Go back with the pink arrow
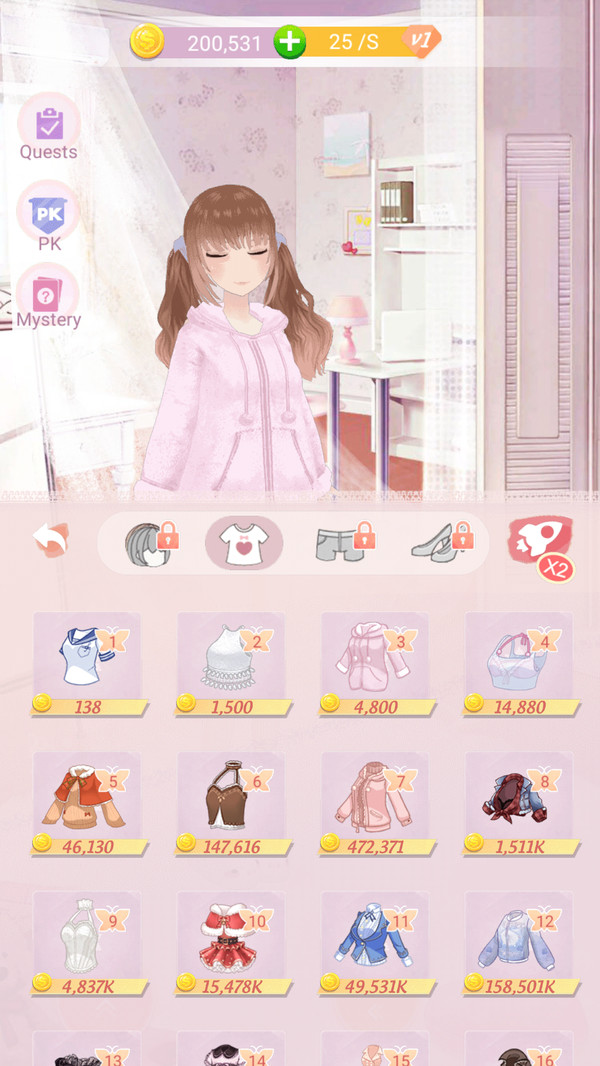Viewport: 600px width, 1066px height. (x=50, y=541)
